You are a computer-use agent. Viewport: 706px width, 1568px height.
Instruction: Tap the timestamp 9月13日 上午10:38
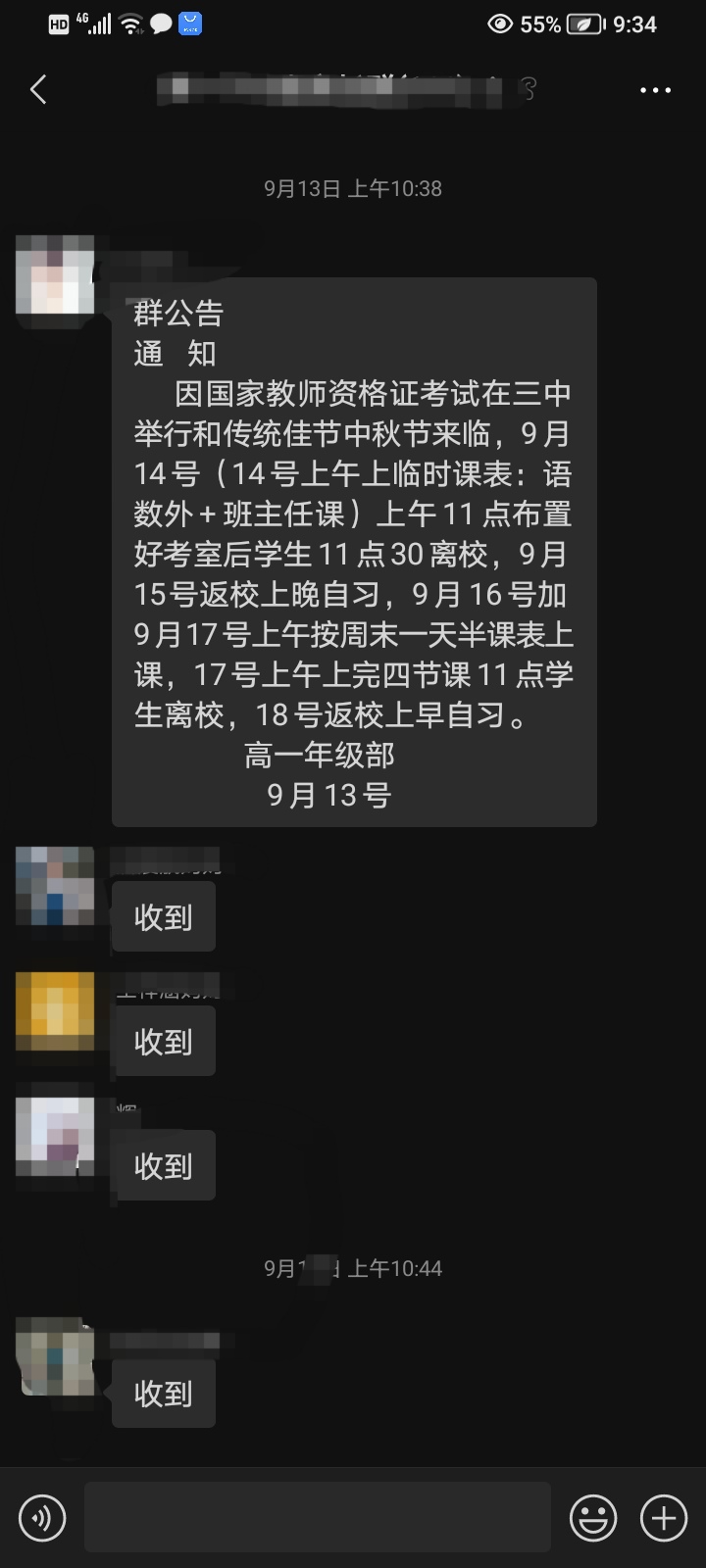[x=353, y=188]
